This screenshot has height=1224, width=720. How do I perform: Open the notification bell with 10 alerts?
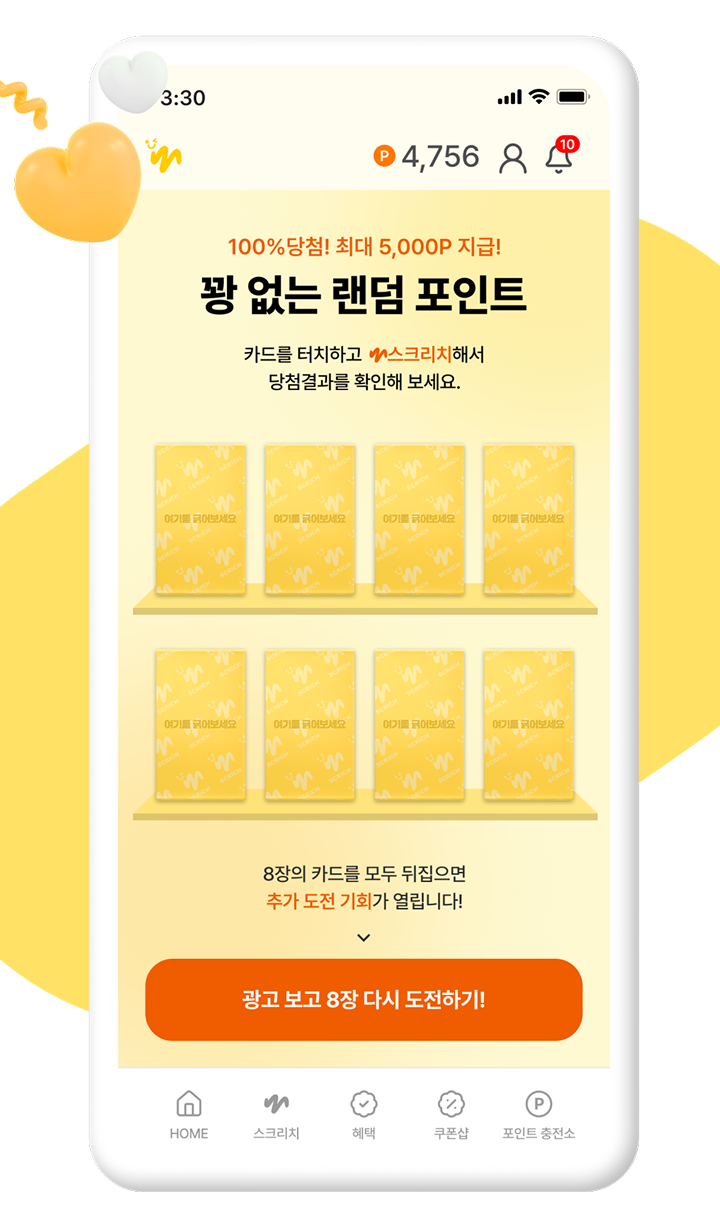(x=561, y=158)
